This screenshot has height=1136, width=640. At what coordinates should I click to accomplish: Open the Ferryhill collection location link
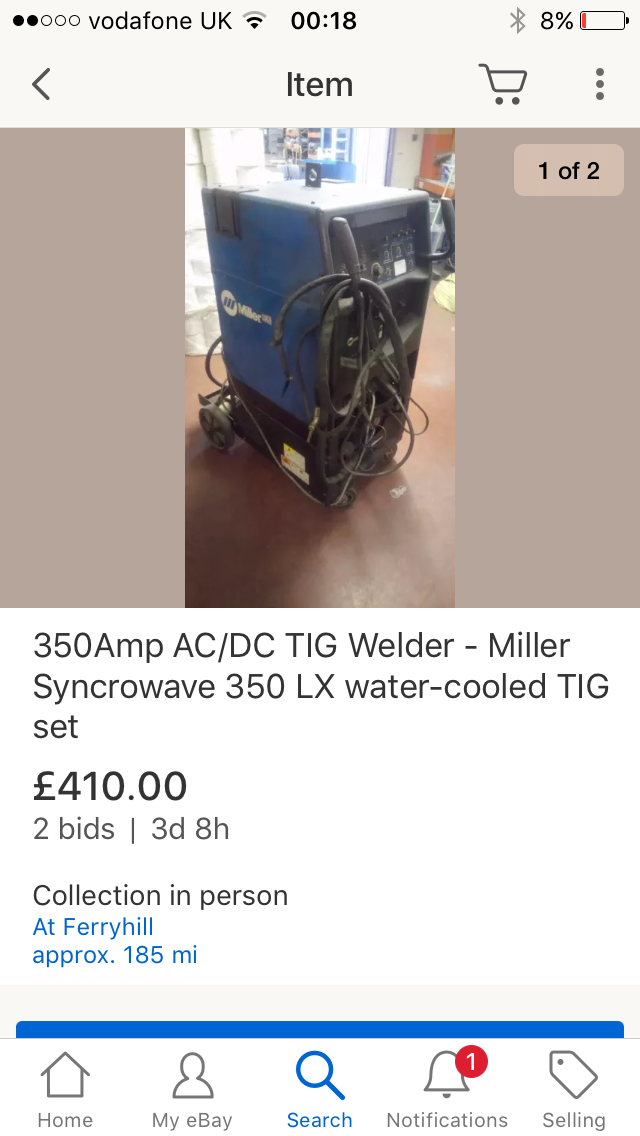pos(93,927)
